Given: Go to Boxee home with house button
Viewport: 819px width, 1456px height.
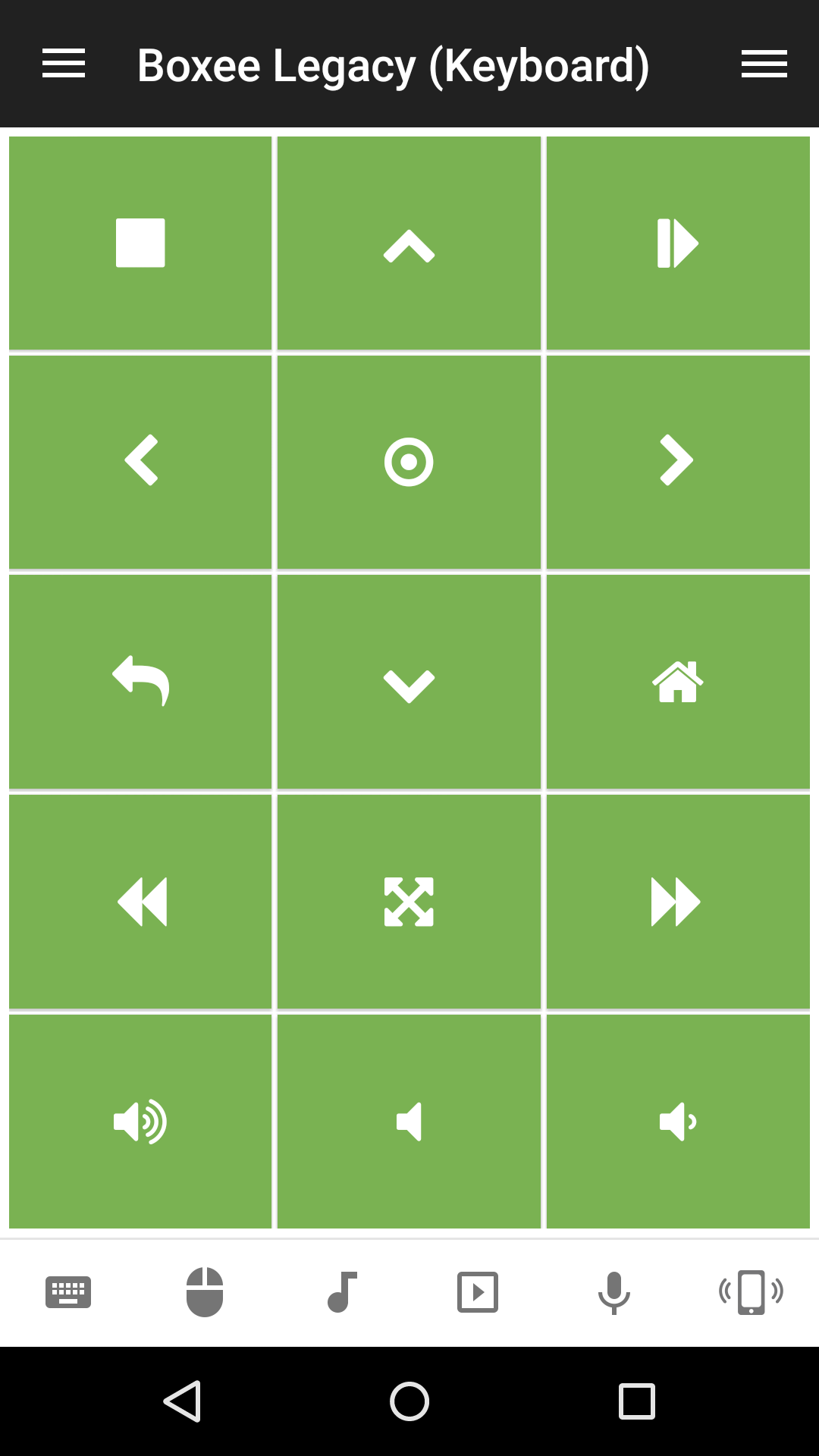Looking at the screenshot, I should [677, 681].
